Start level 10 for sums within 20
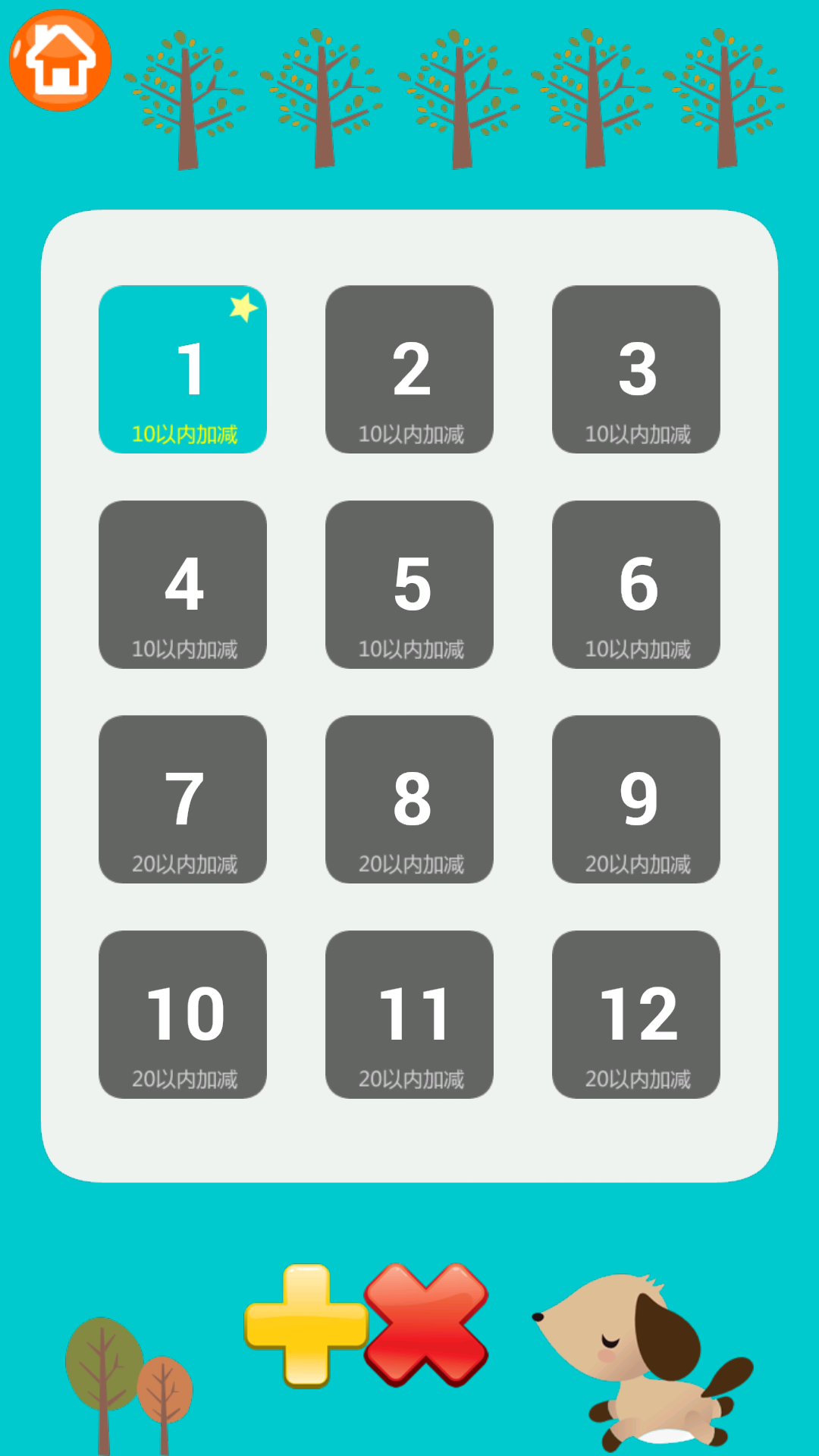This screenshot has width=819, height=1456. [x=183, y=1014]
